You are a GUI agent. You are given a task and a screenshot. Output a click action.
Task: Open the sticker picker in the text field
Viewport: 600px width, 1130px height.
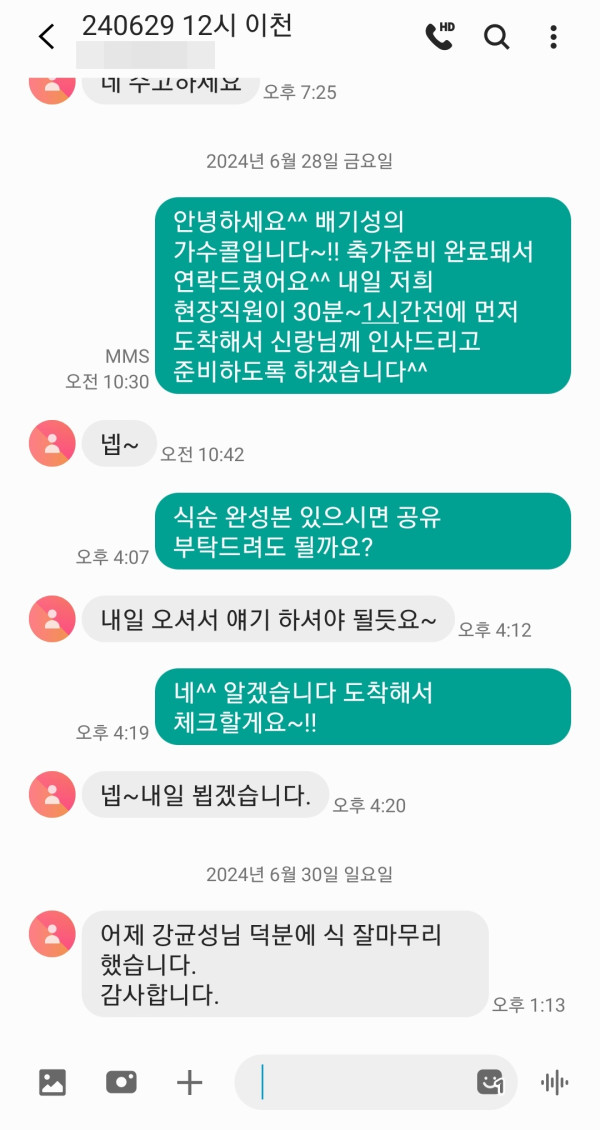(490, 1081)
